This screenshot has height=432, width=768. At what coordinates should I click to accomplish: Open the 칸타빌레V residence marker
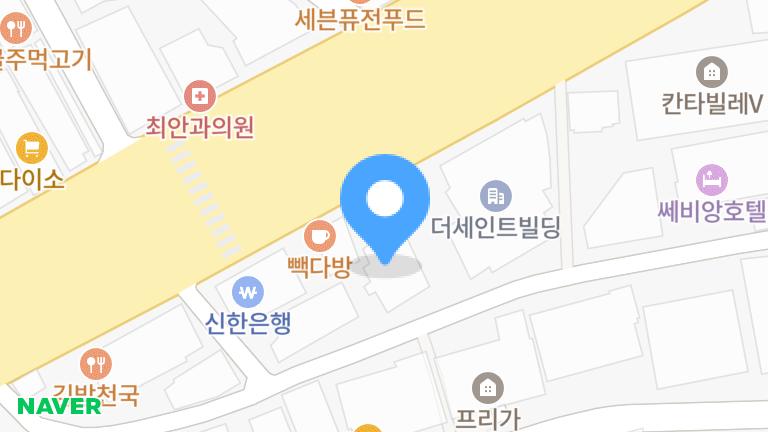(712, 72)
